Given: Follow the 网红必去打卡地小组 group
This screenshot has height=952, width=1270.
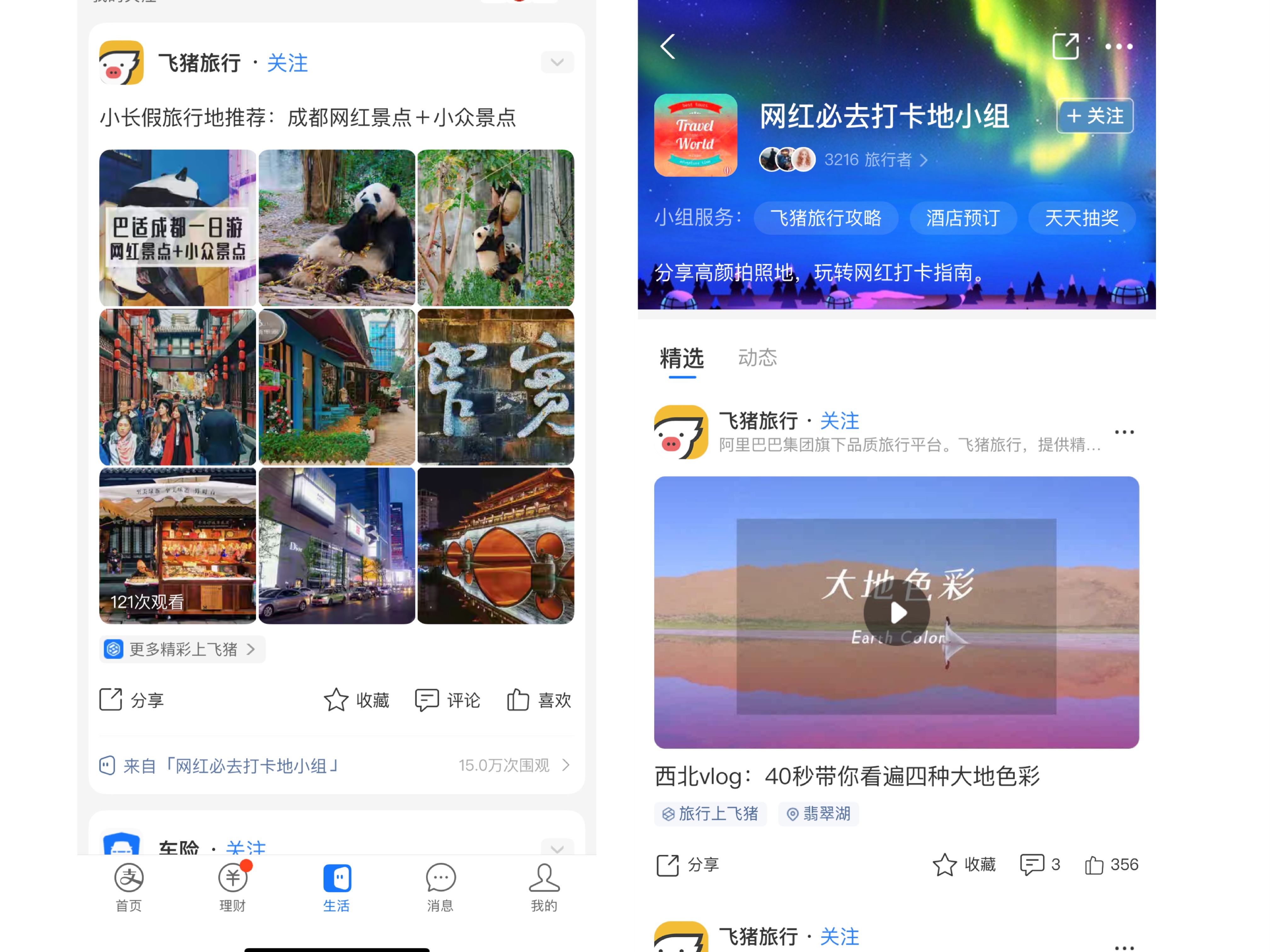Looking at the screenshot, I should pos(1094,116).
